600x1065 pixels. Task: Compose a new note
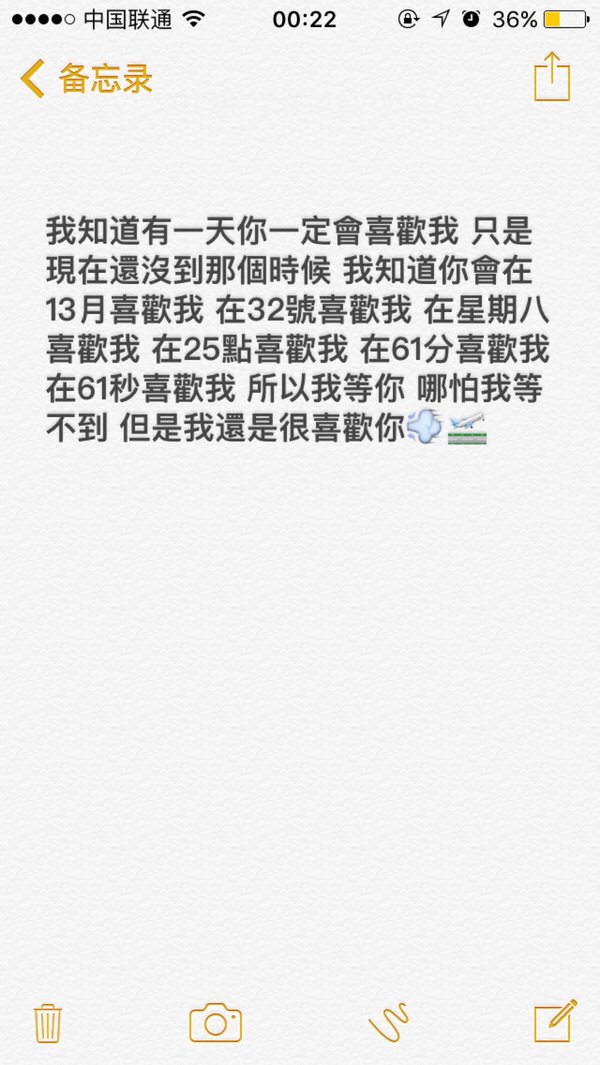(555, 1021)
